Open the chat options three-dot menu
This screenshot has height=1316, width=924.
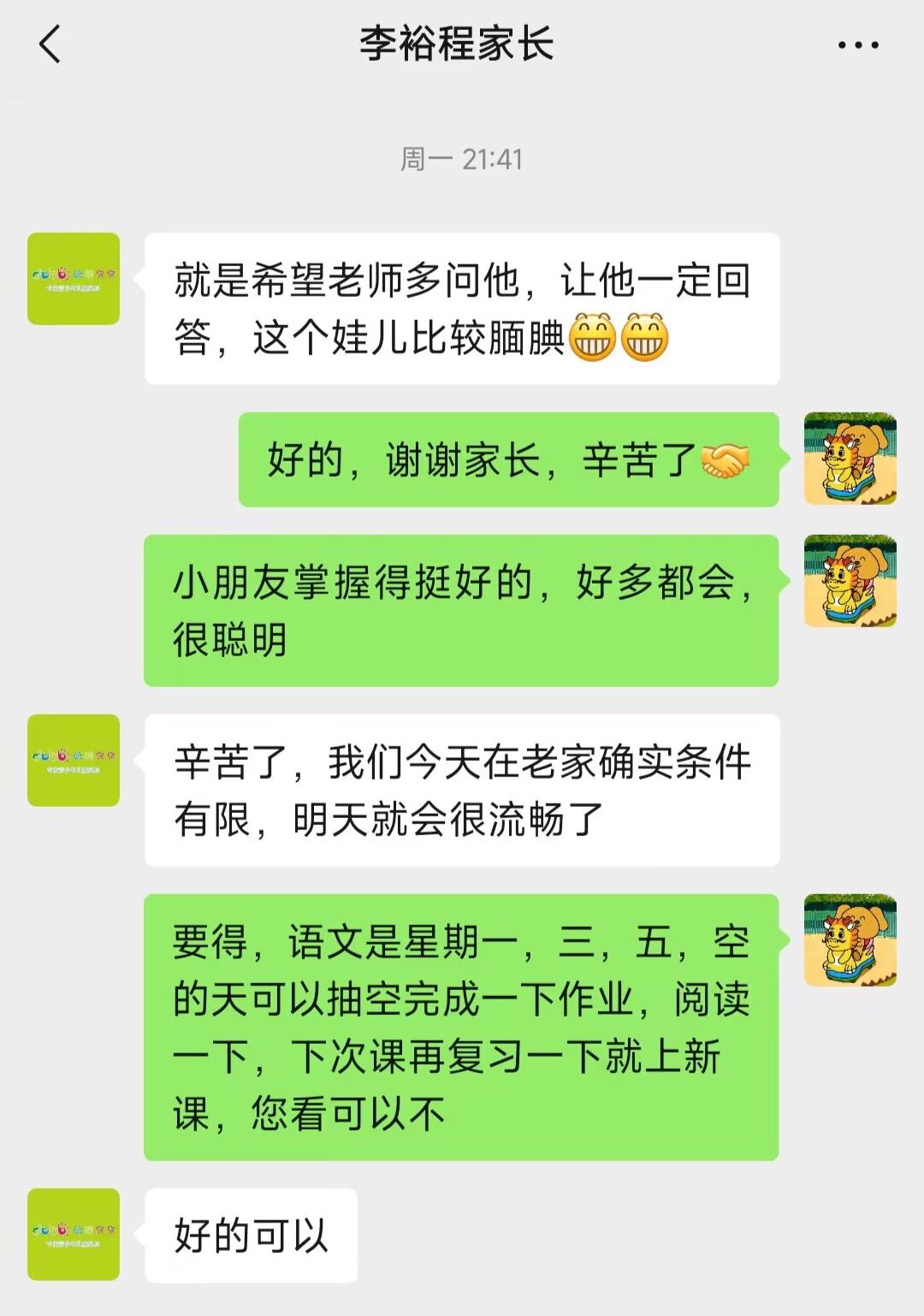tap(857, 45)
